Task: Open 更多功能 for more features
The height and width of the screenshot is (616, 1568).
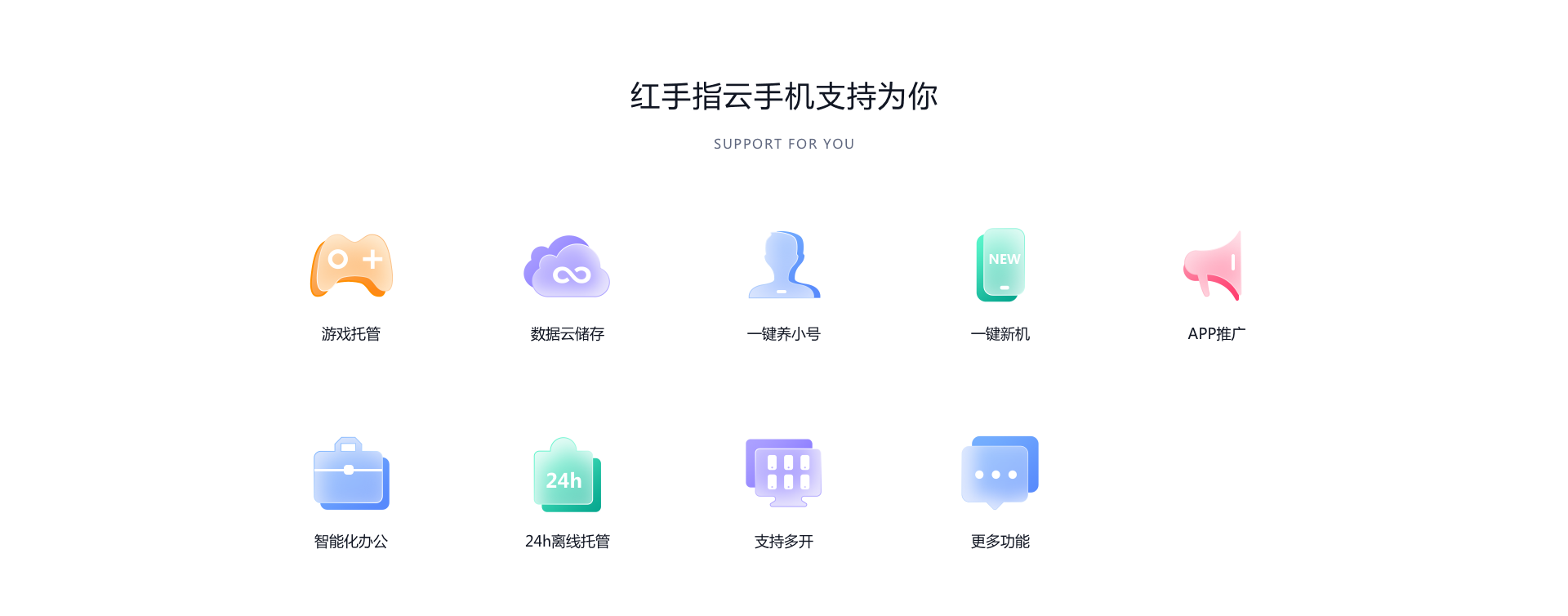Action: click(x=1000, y=474)
